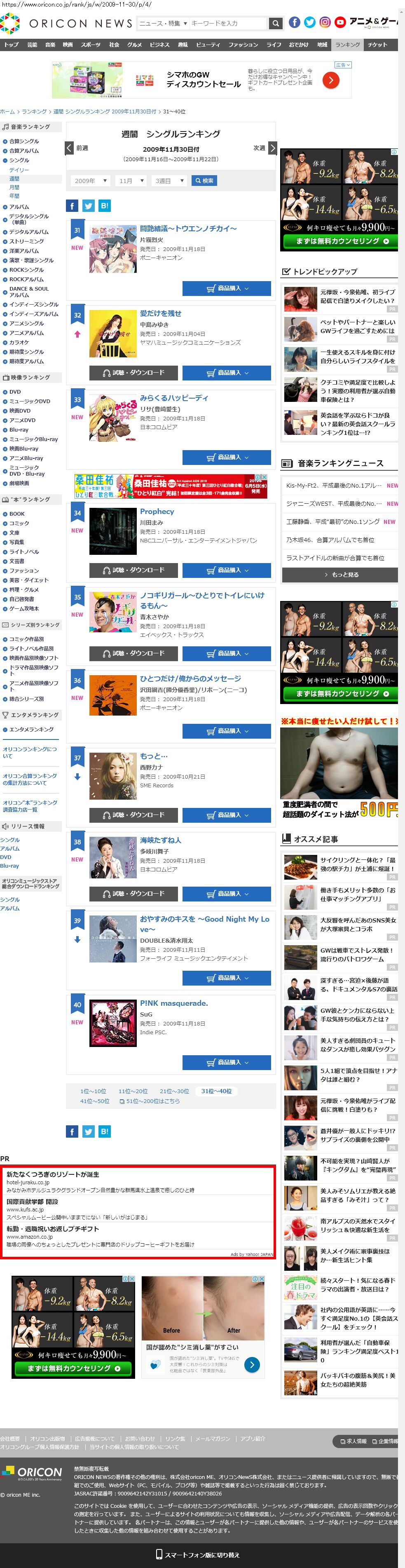The image size is (405, 1568).
Task: Open song title 愛だけを残せ
Action: (161, 314)
